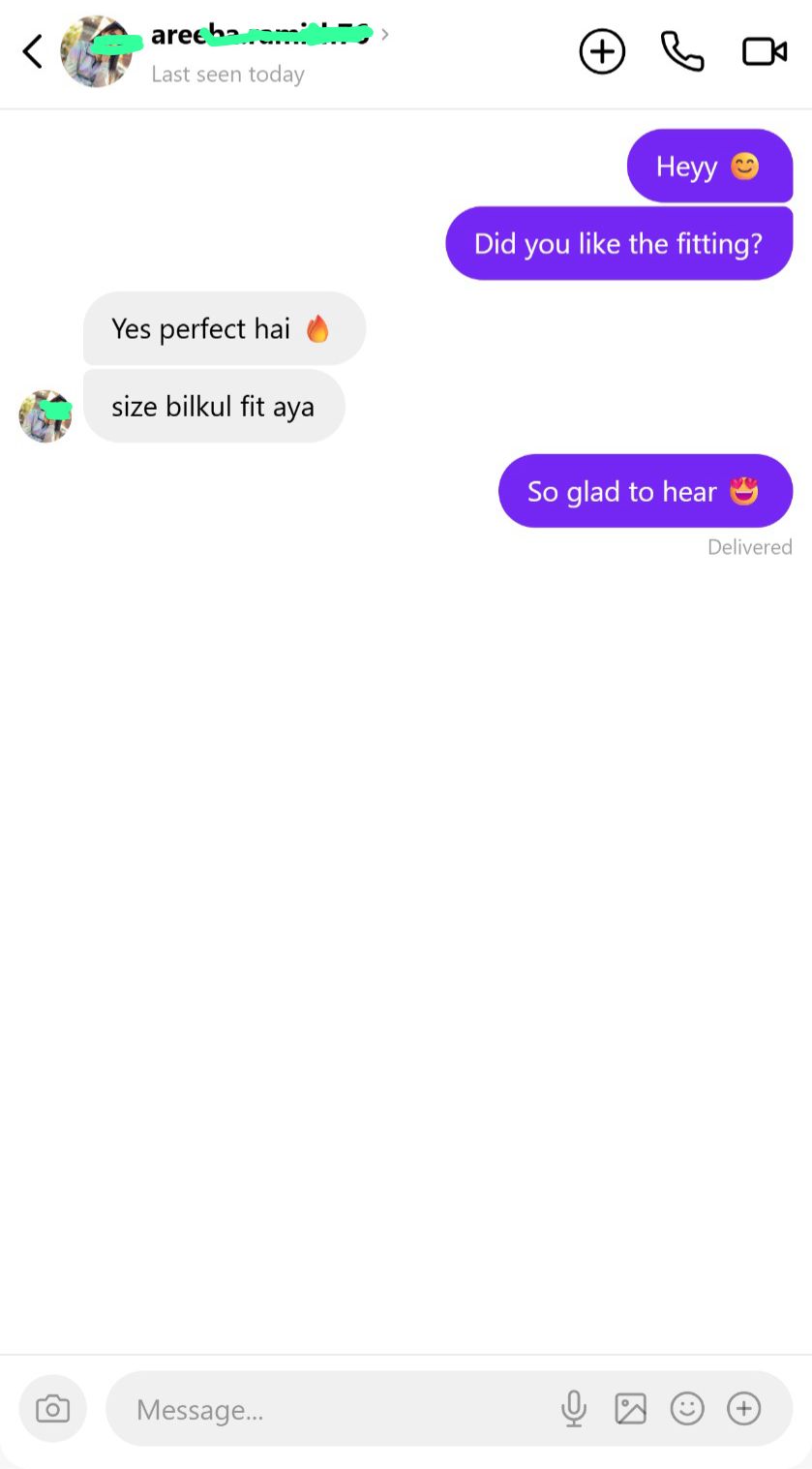Attach a photo from the gallery
The image size is (812, 1469).
coord(630,1409)
